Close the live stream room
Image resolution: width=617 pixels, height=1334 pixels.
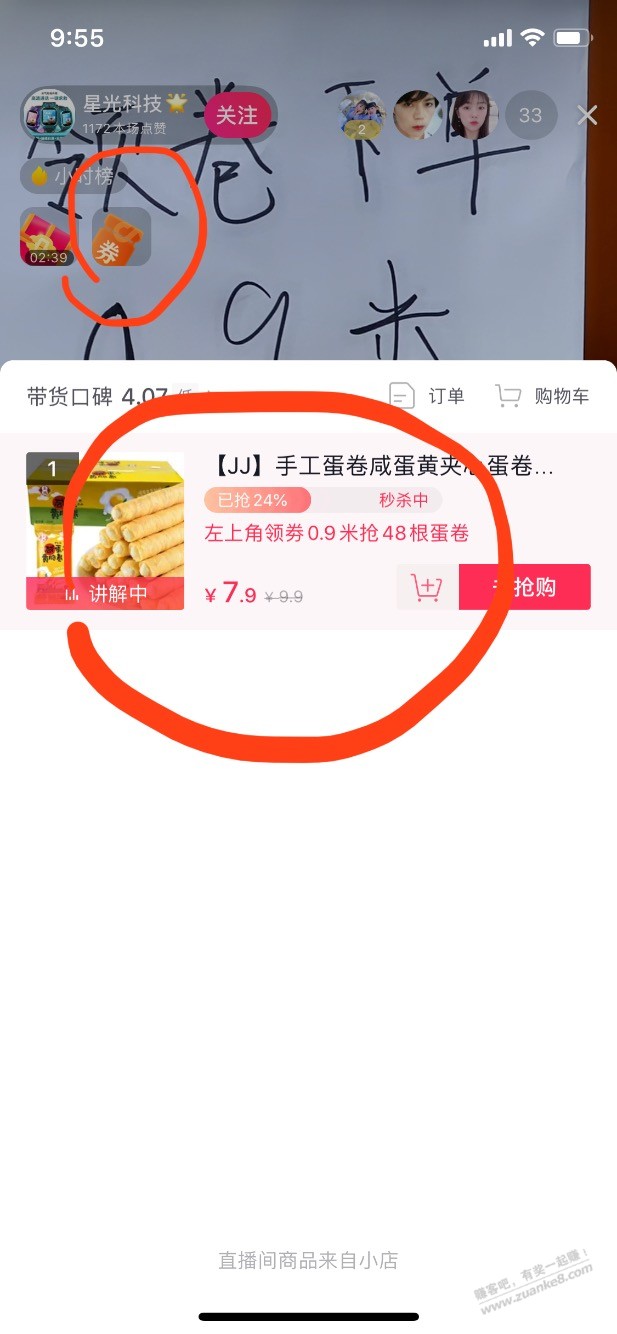(x=587, y=116)
